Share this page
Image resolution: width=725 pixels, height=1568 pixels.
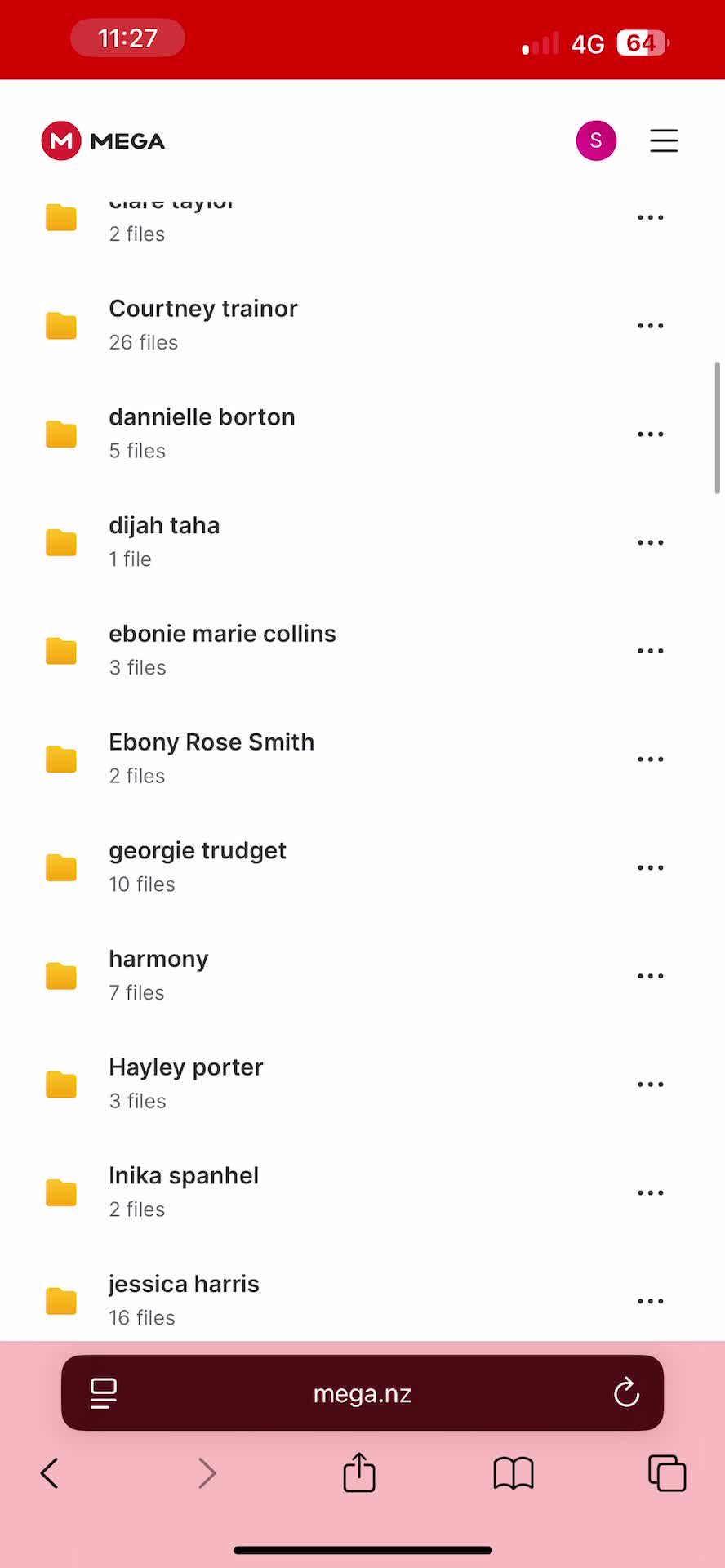click(x=359, y=1472)
